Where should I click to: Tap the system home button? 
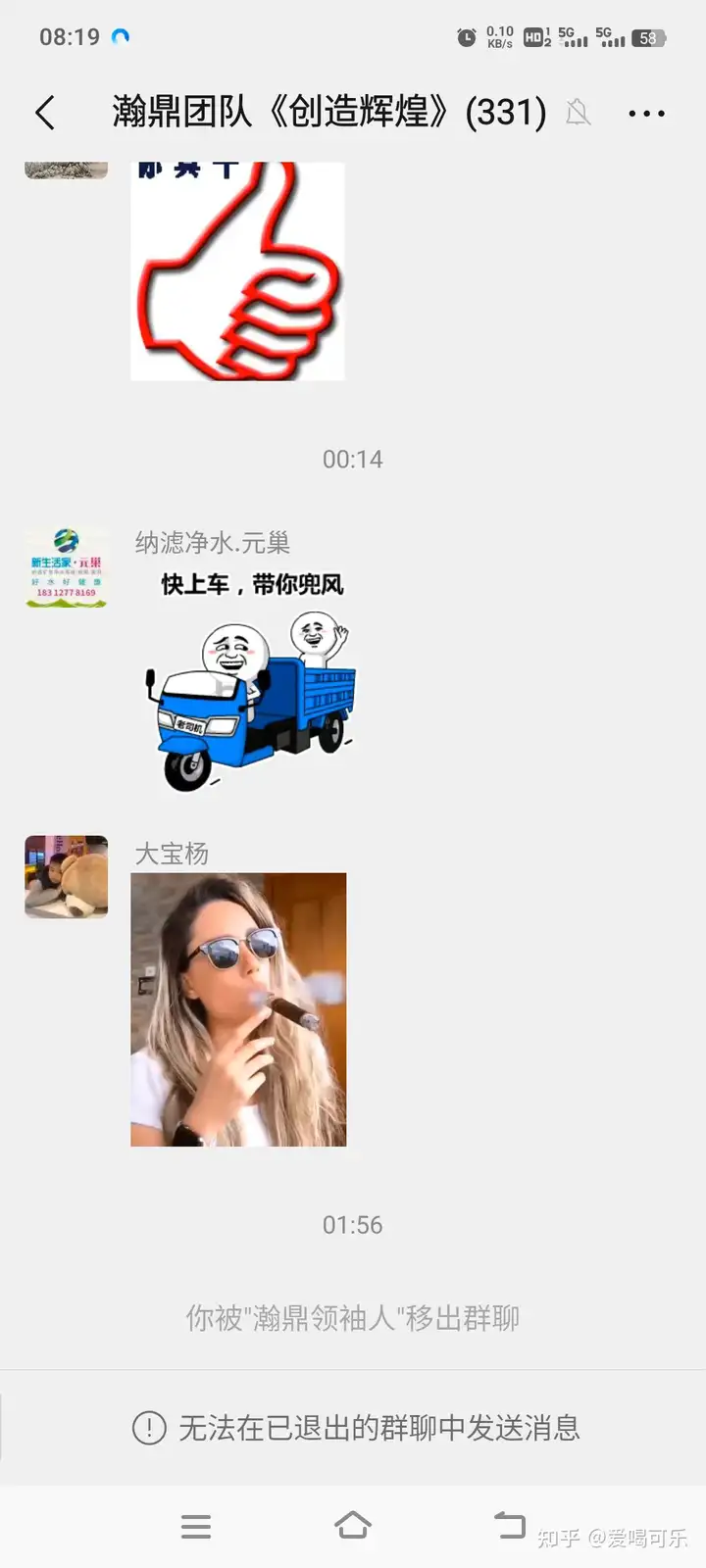coord(353,1526)
